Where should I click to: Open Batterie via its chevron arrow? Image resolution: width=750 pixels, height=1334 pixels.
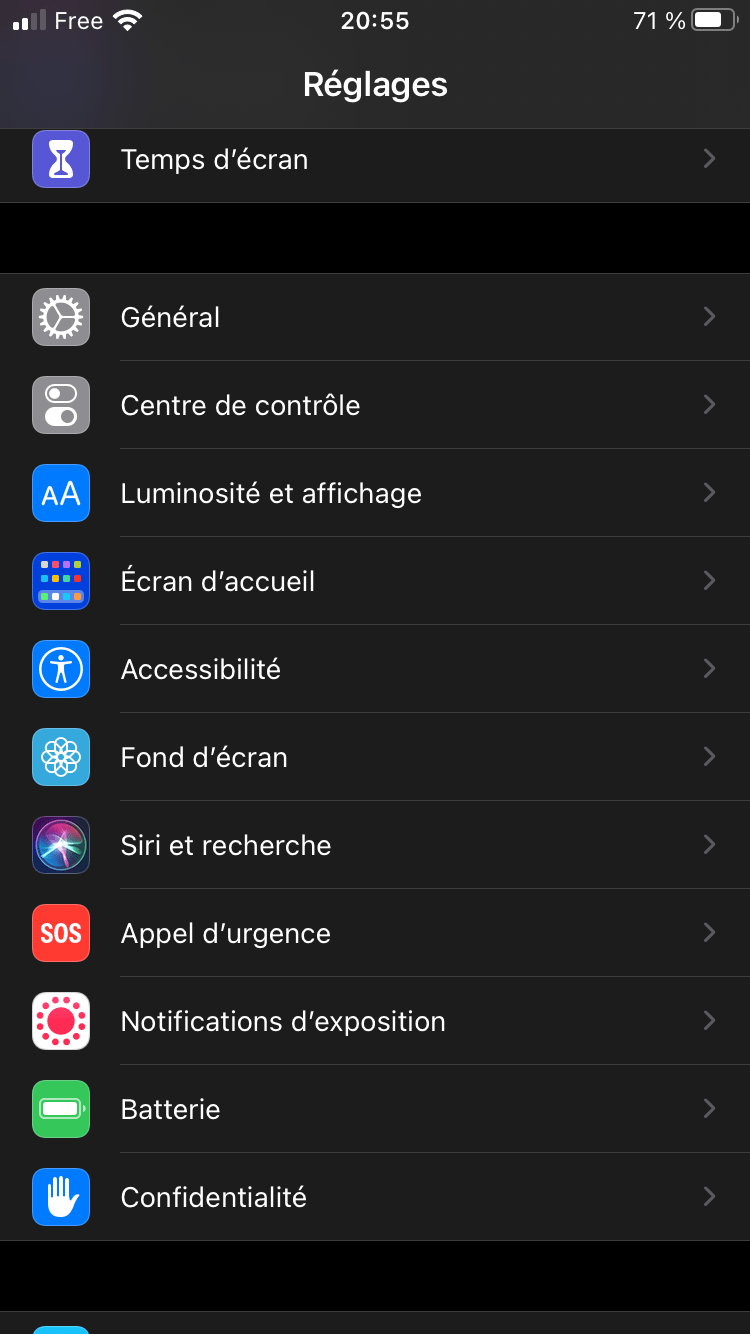point(709,1108)
